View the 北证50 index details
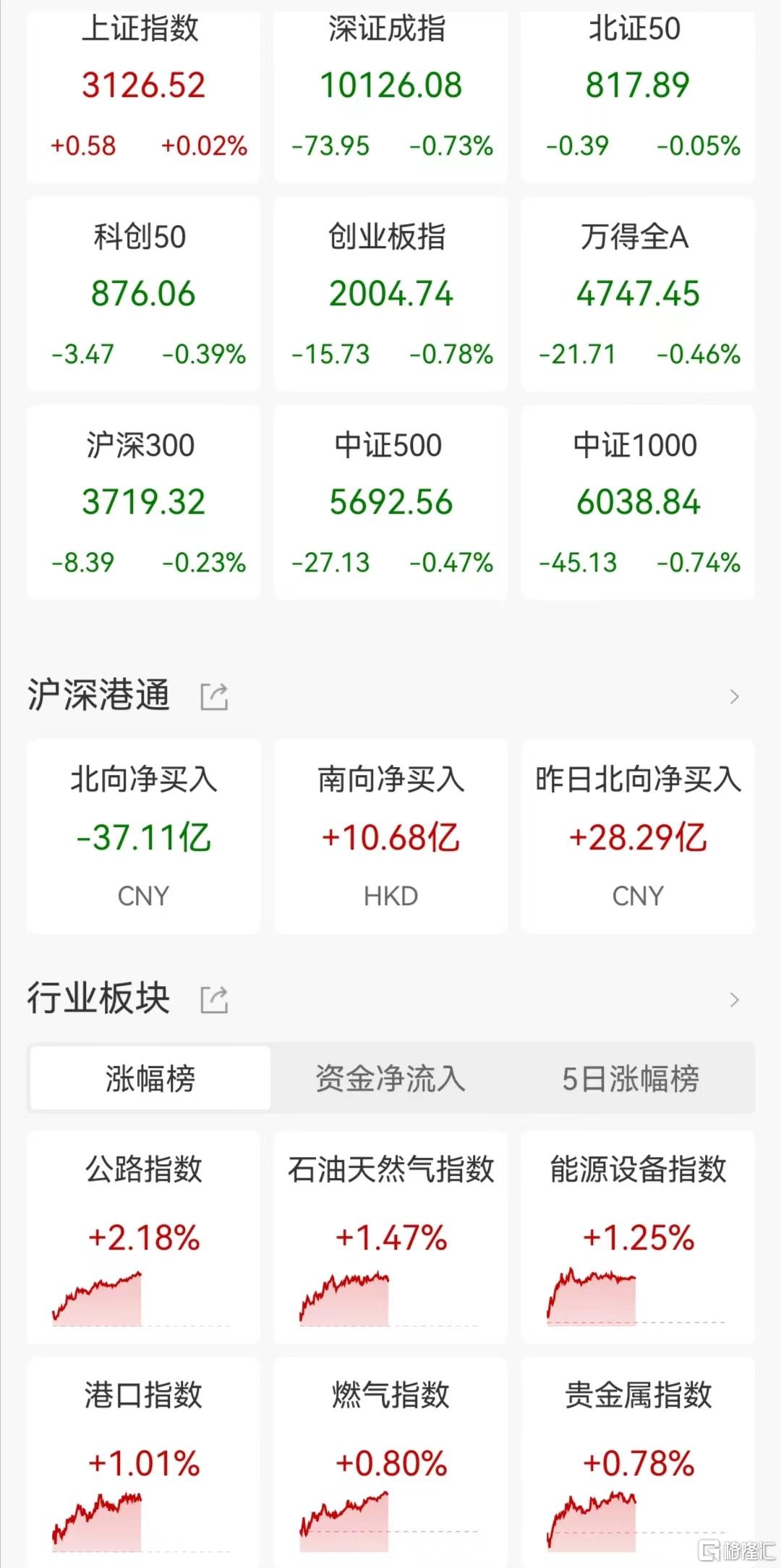Viewport: 781px width, 1568px height. (638, 94)
